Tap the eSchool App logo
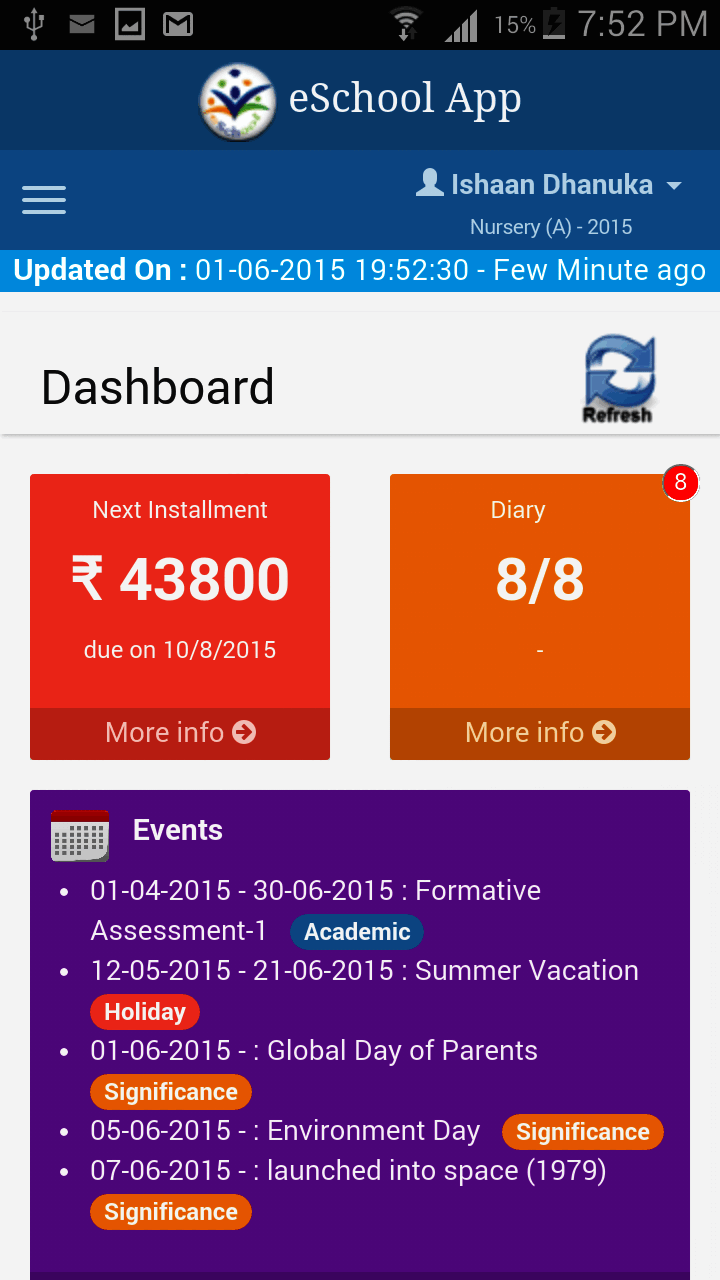The image size is (720, 1280). (x=237, y=99)
